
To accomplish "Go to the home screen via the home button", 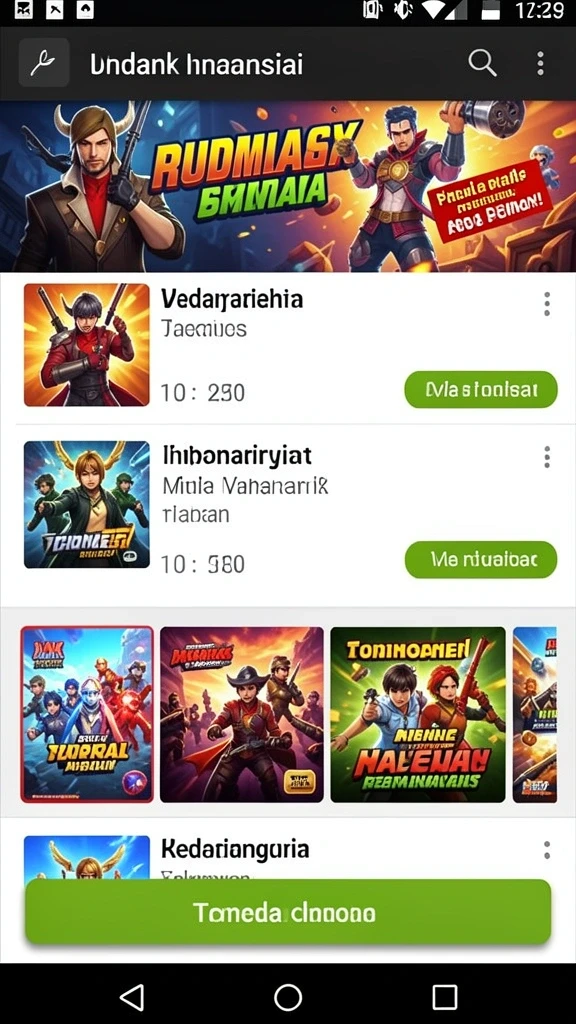I will (288, 998).
